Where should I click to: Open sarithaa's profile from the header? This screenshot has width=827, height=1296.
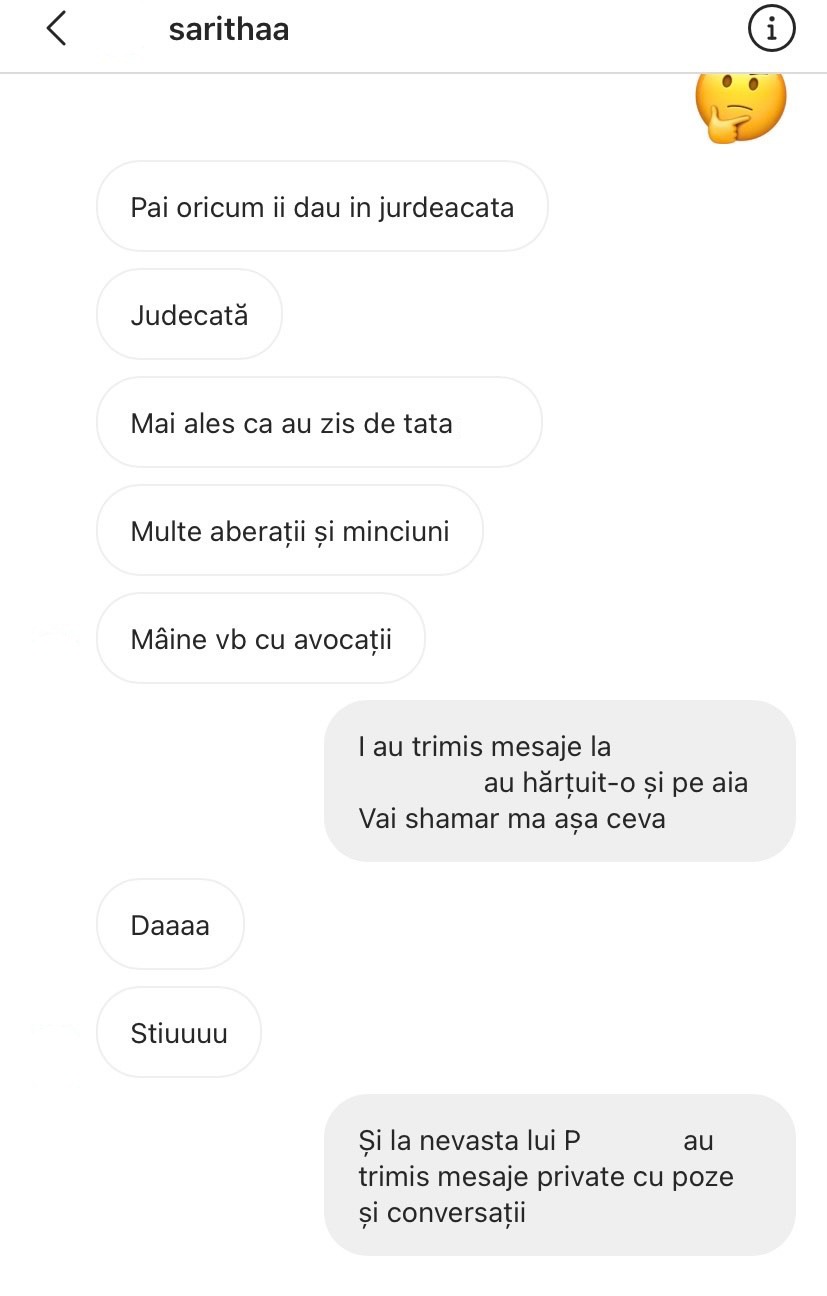[x=229, y=30]
